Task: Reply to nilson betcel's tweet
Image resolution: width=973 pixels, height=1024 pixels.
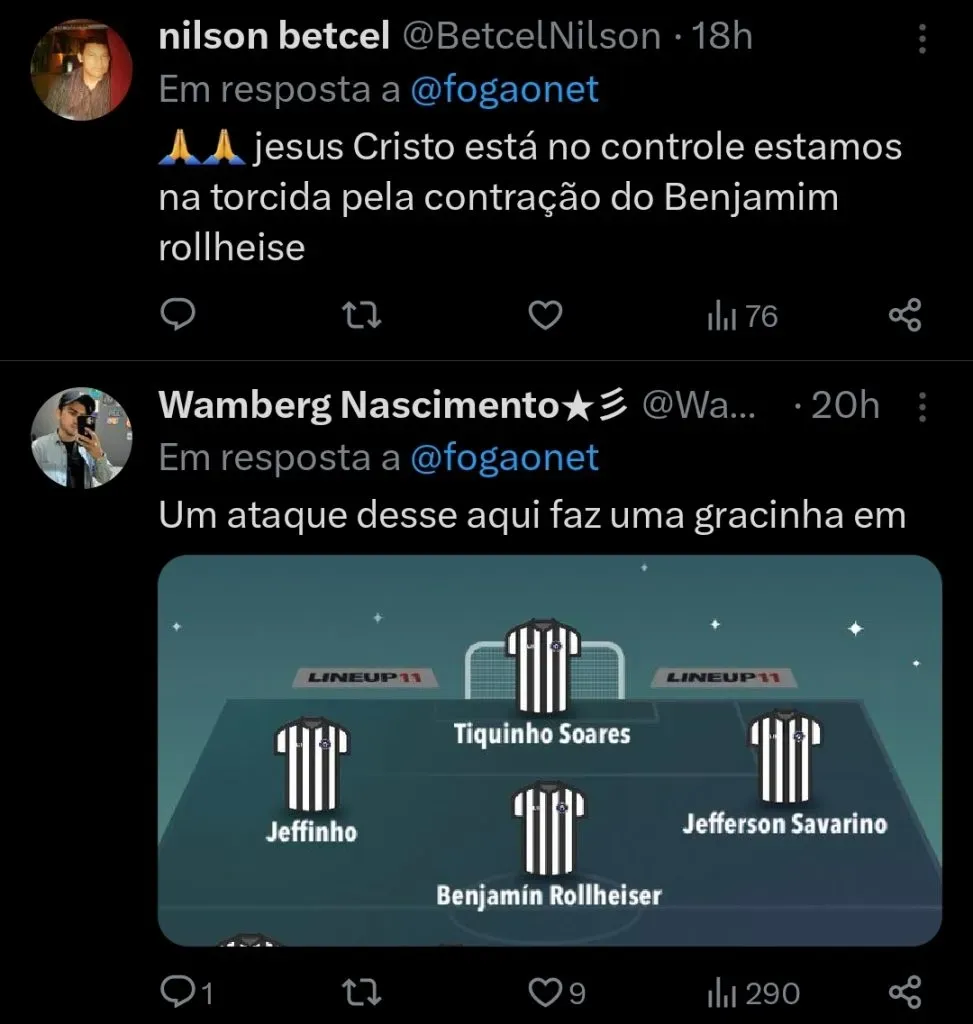Action: point(178,314)
